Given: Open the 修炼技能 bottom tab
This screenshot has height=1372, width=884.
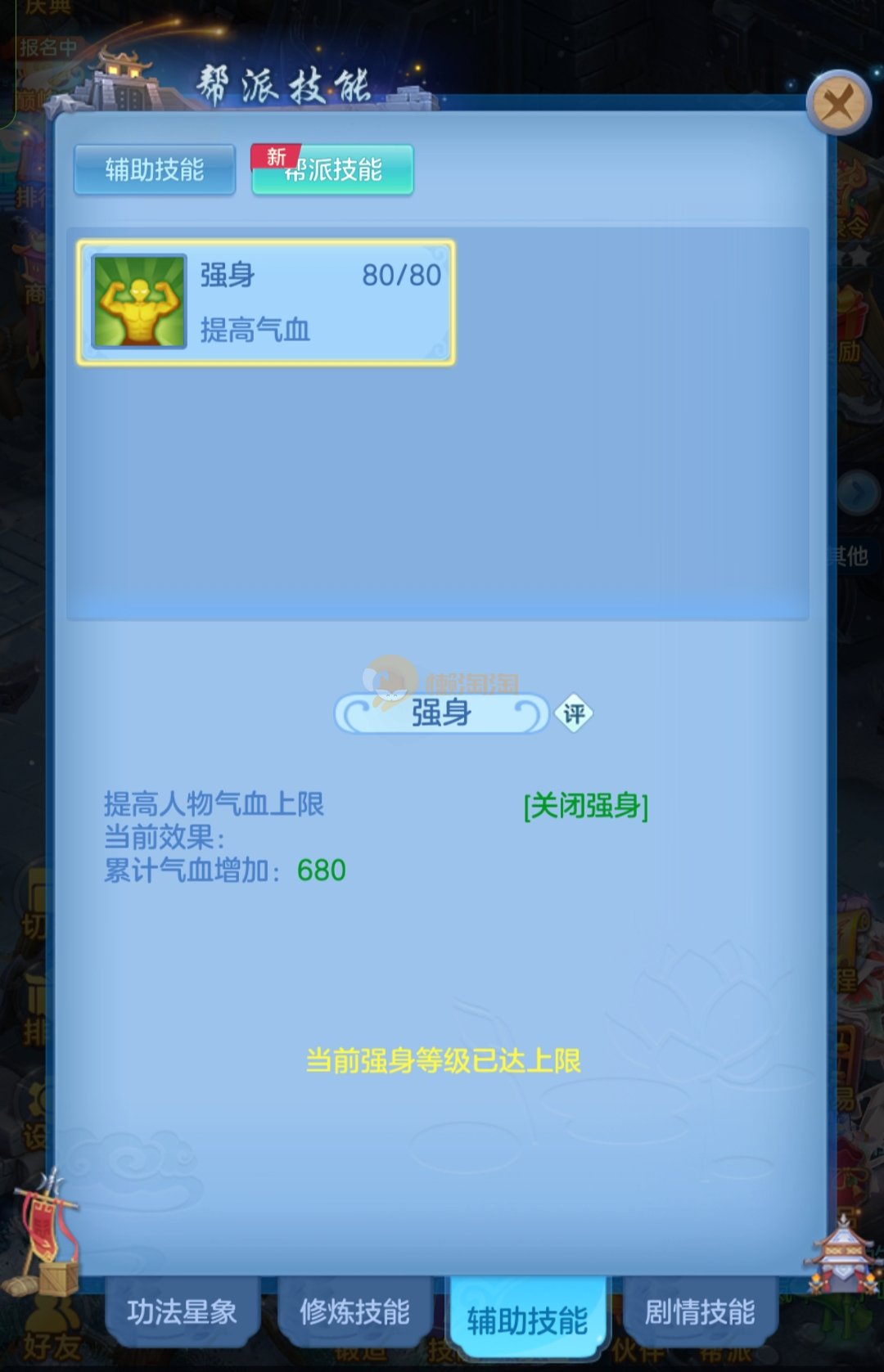Looking at the screenshot, I should coord(354,1311).
